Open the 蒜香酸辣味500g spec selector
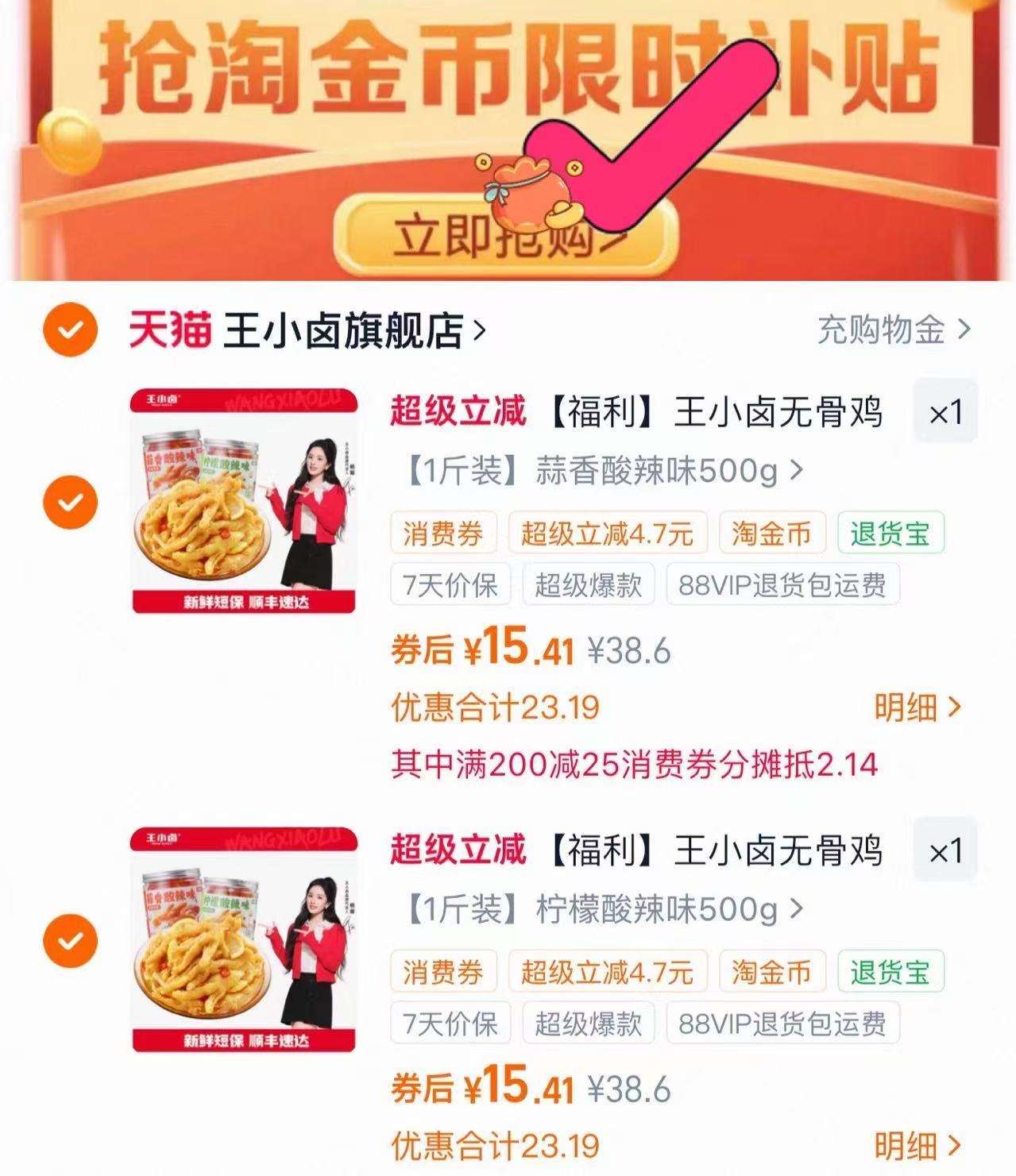The height and width of the screenshot is (1176, 1016). 596,470
